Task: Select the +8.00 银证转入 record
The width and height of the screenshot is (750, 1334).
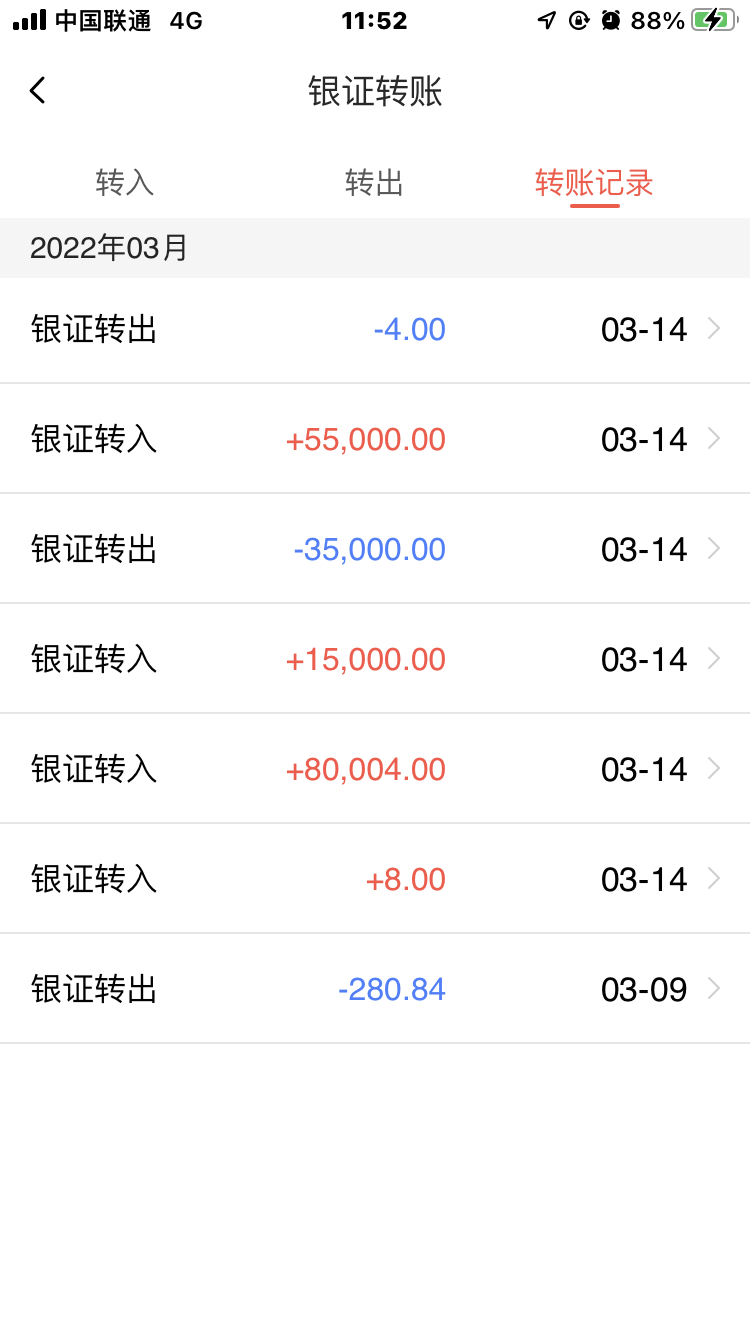Action: pyautogui.click(x=375, y=879)
